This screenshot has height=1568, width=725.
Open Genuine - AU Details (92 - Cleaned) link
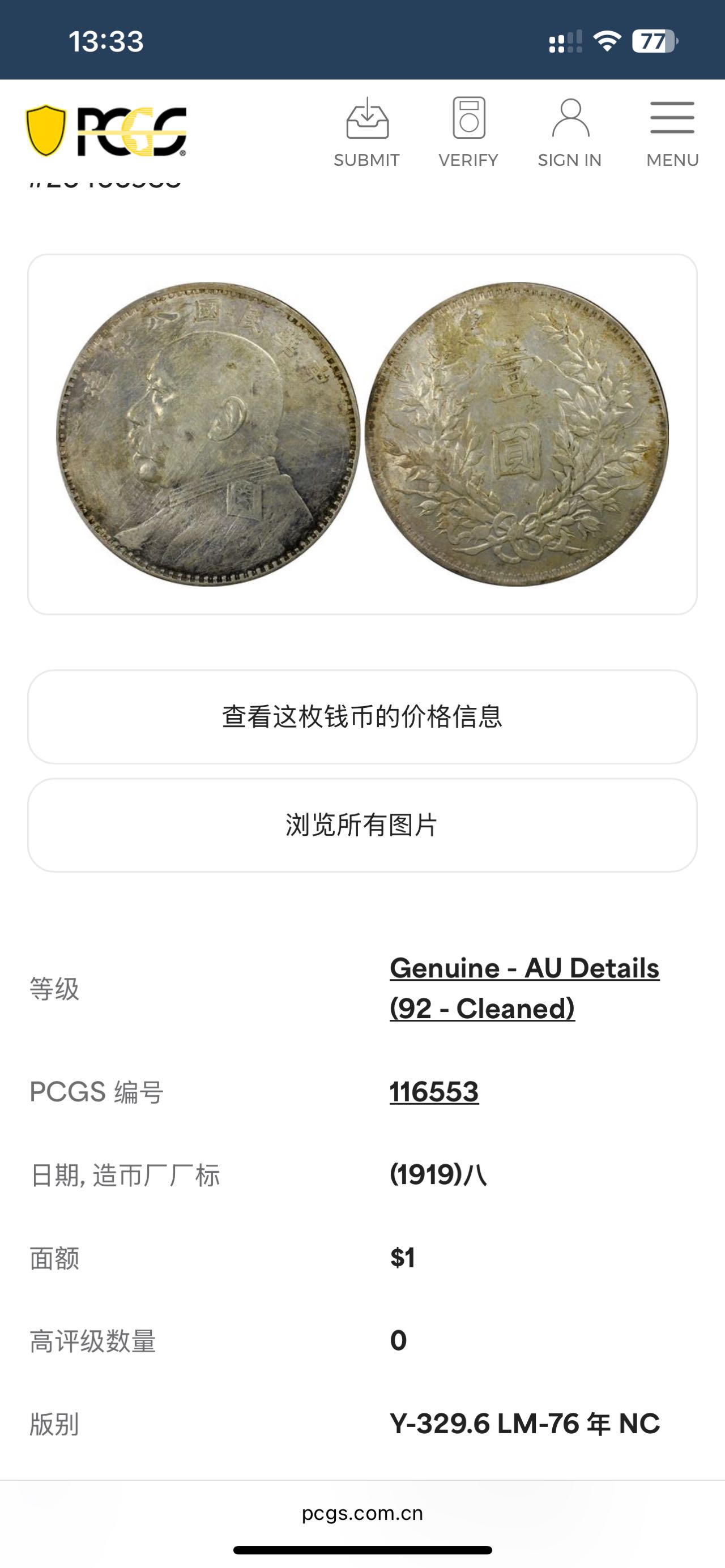523,988
